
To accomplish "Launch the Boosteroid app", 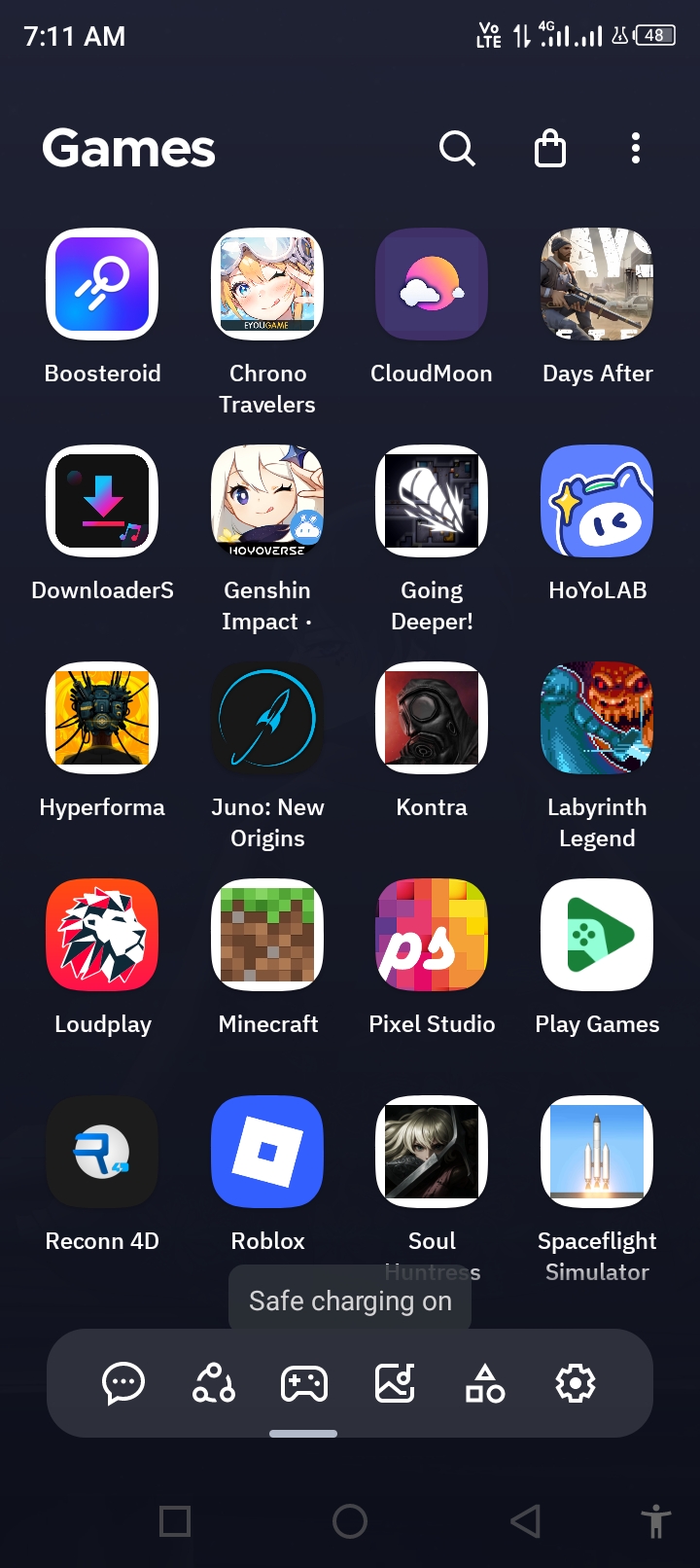I will pyautogui.click(x=102, y=284).
